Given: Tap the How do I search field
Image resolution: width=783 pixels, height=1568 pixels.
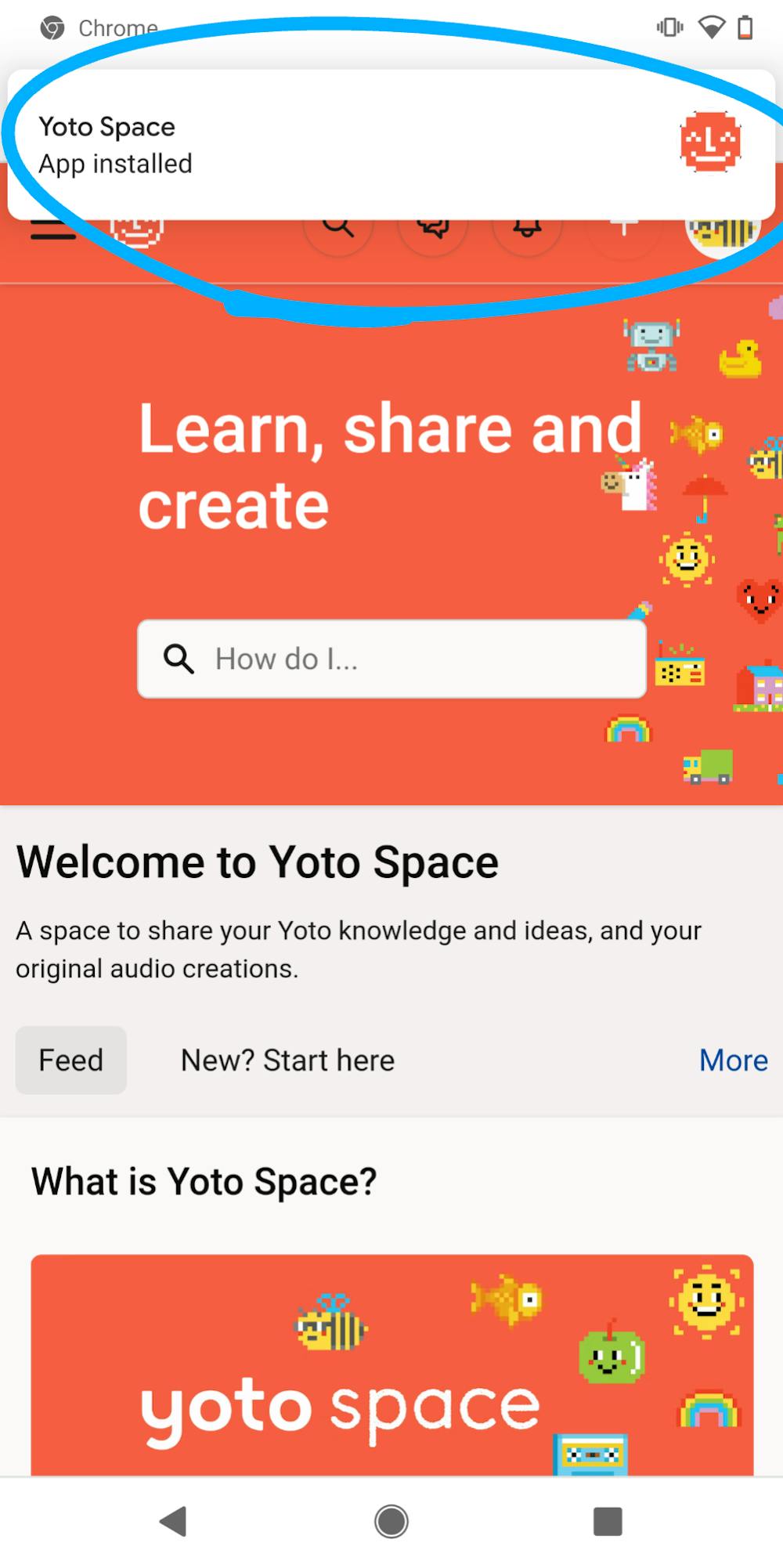Looking at the screenshot, I should point(391,659).
